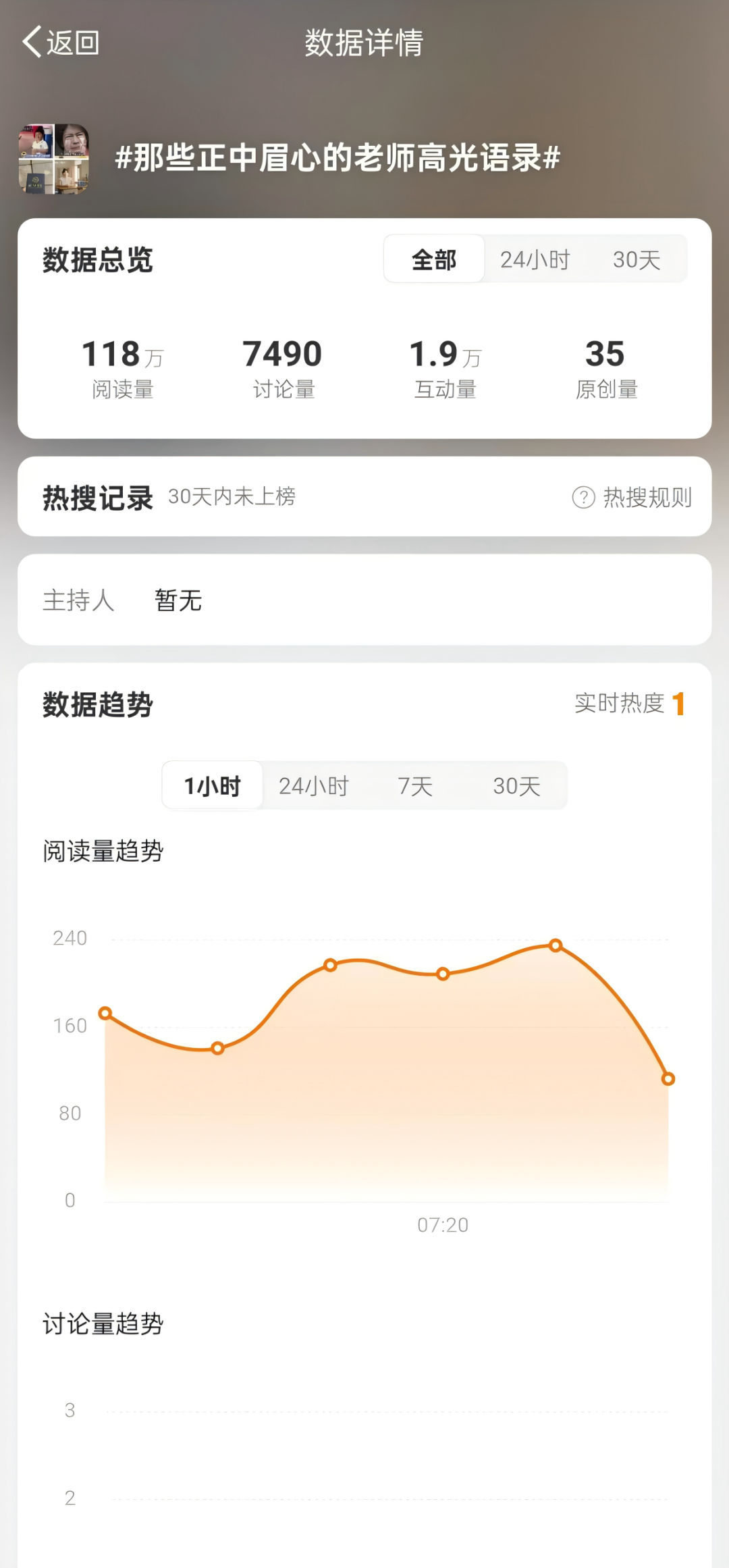729x1568 pixels.
Task: Select the 1小时 trend range
Action: [x=213, y=785]
